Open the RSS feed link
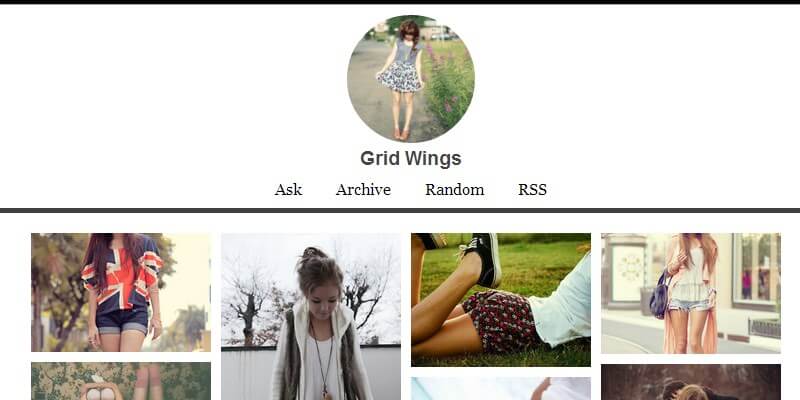This screenshot has height=400, width=800. point(532,190)
